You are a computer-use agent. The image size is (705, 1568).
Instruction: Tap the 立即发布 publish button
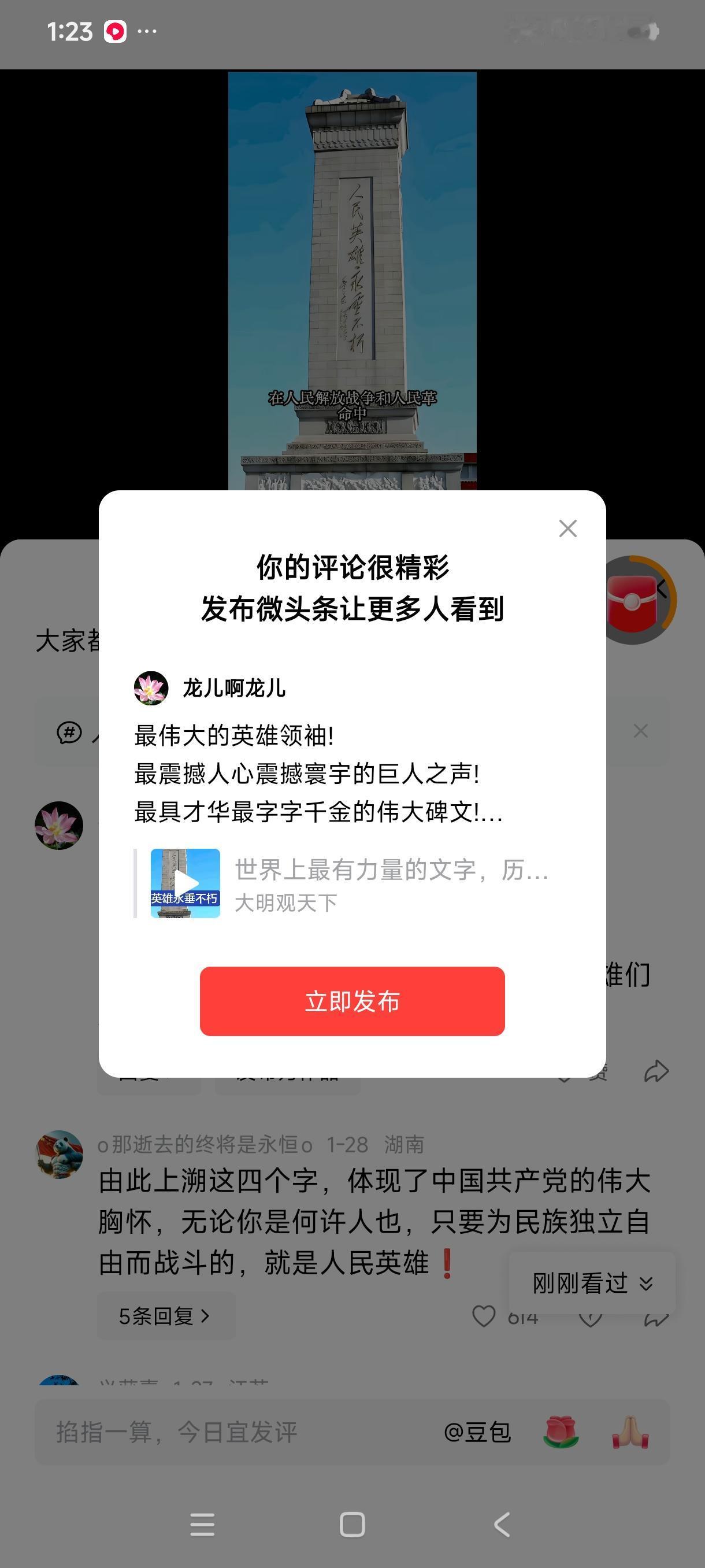352,1003
